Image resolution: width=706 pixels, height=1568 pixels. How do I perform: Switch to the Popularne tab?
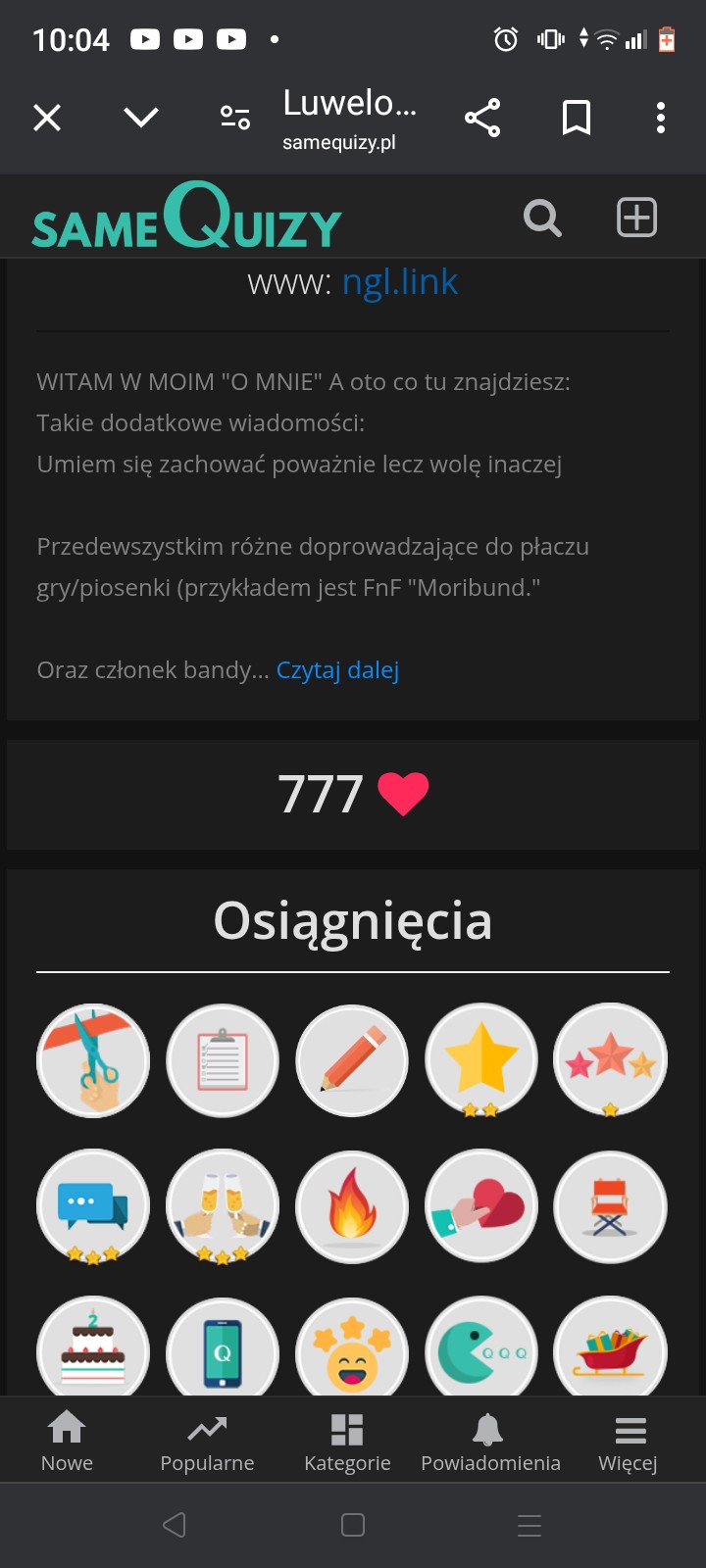pyautogui.click(x=207, y=1441)
